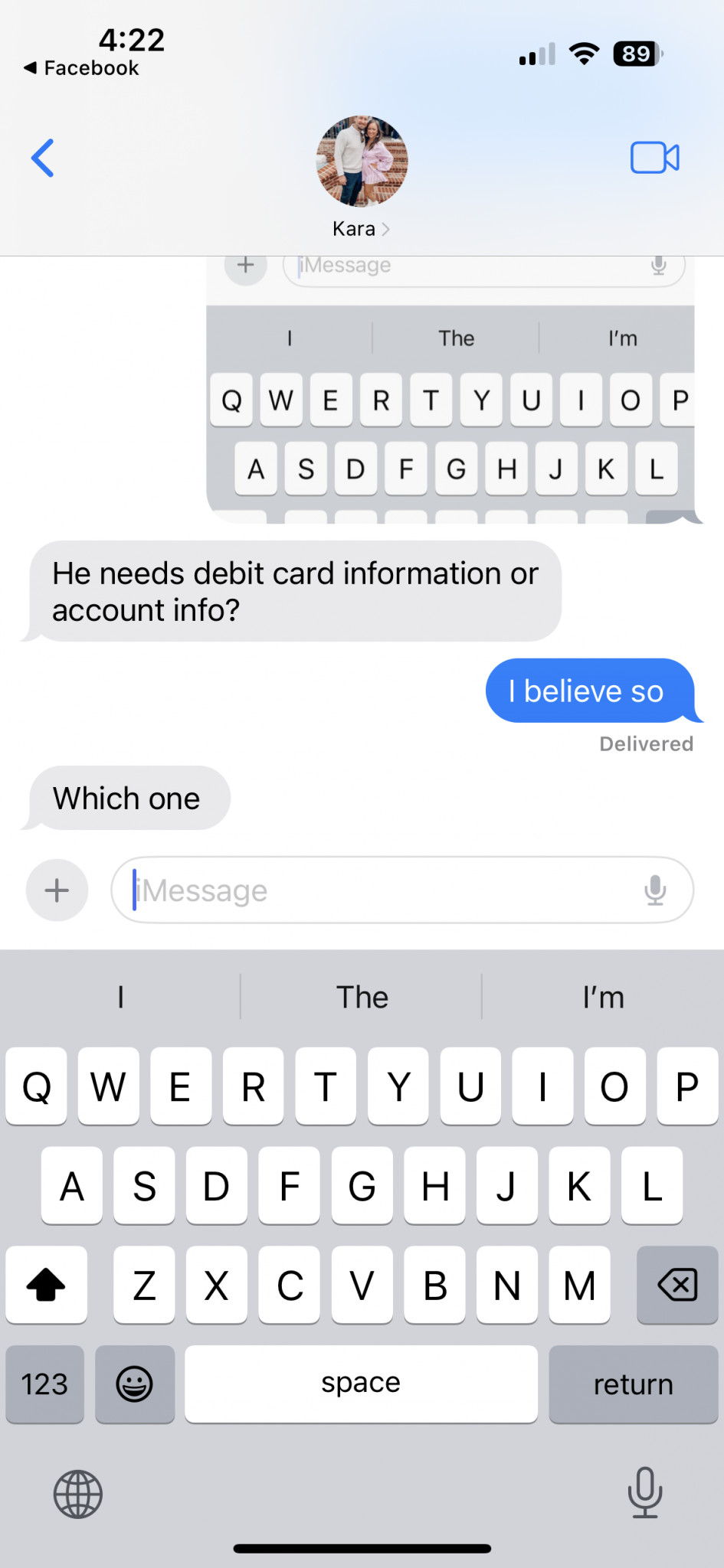The width and height of the screenshot is (724, 1568).
Task: Open the screenshot image sent in chat
Action: click(x=450, y=390)
